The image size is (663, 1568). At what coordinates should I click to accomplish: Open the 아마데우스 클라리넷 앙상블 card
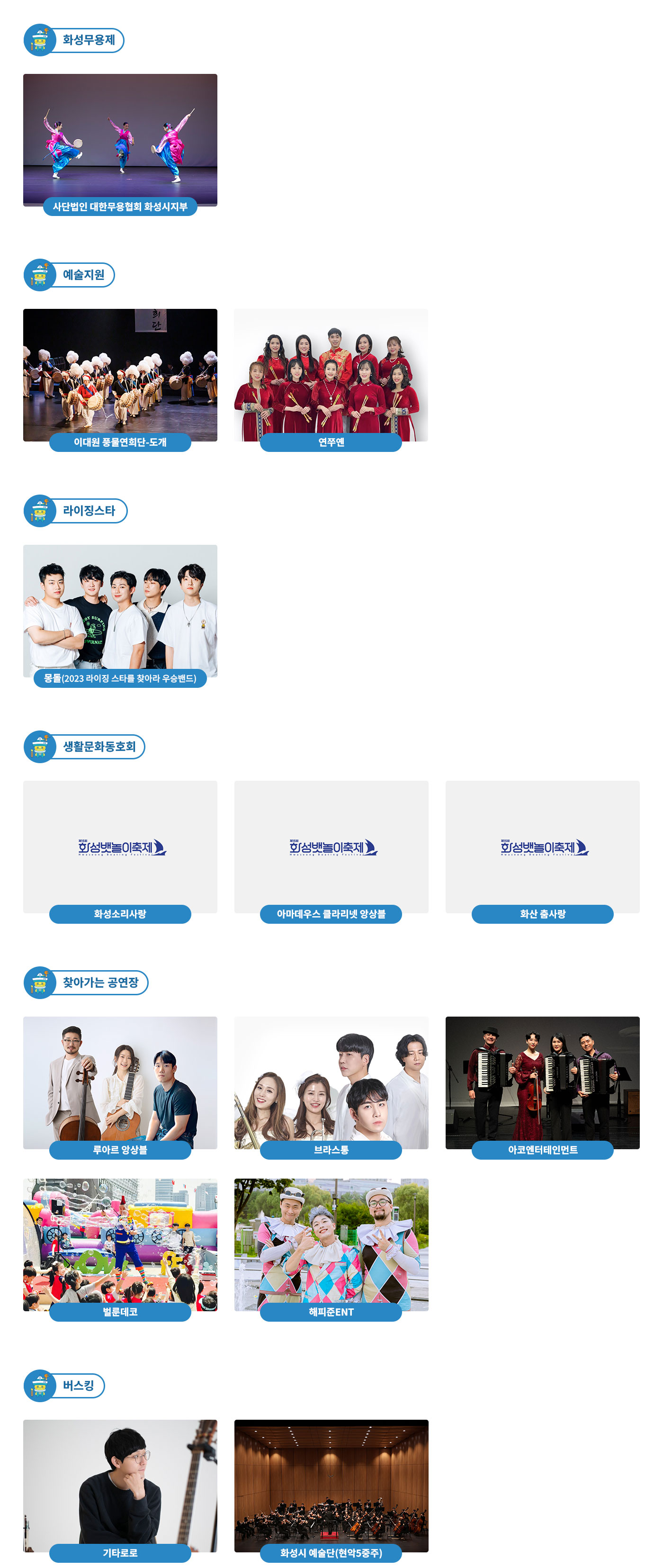coord(331,847)
